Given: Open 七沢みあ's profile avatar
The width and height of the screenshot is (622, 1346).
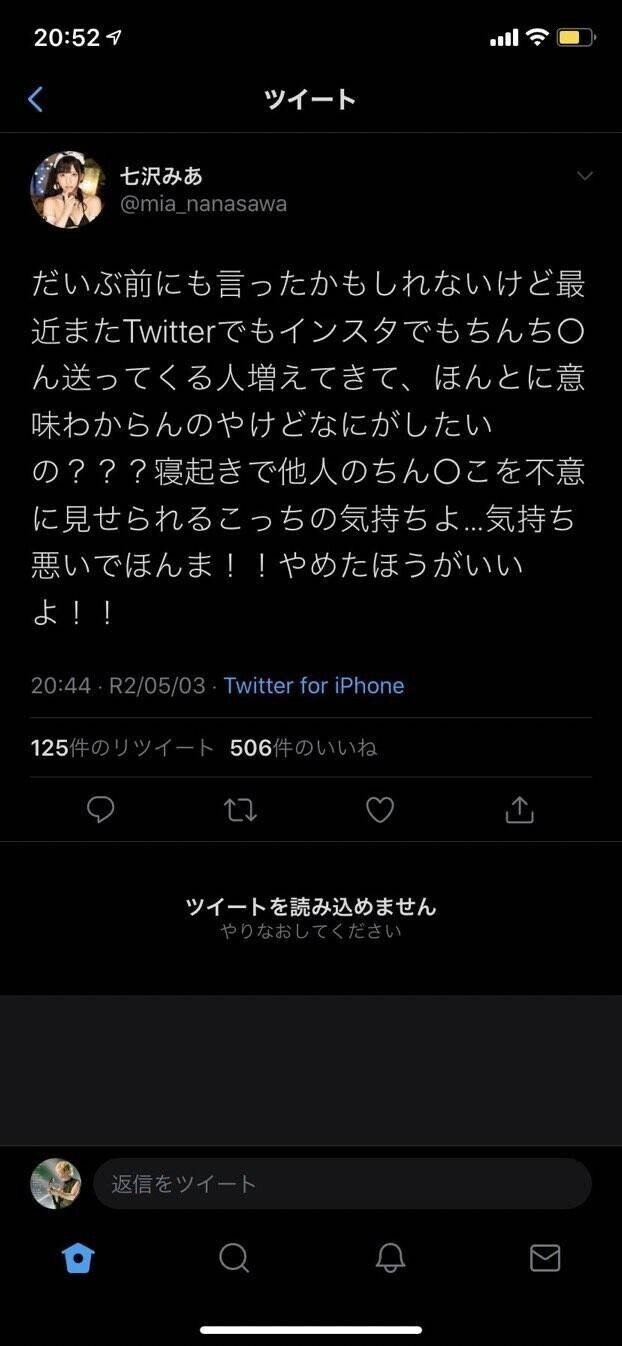Looking at the screenshot, I should click(68, 189).
